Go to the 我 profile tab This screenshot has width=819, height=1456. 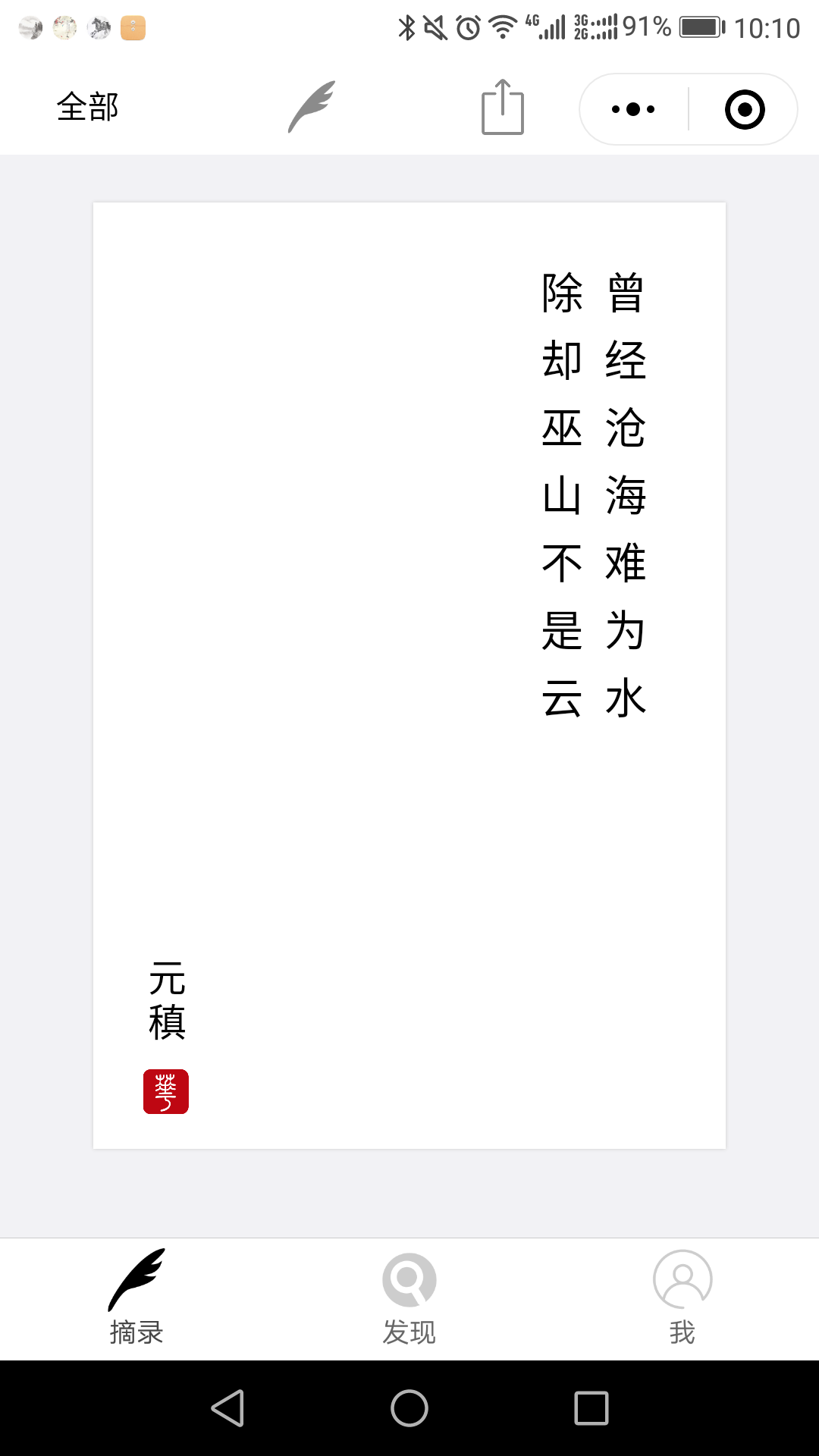(682, 1298)
